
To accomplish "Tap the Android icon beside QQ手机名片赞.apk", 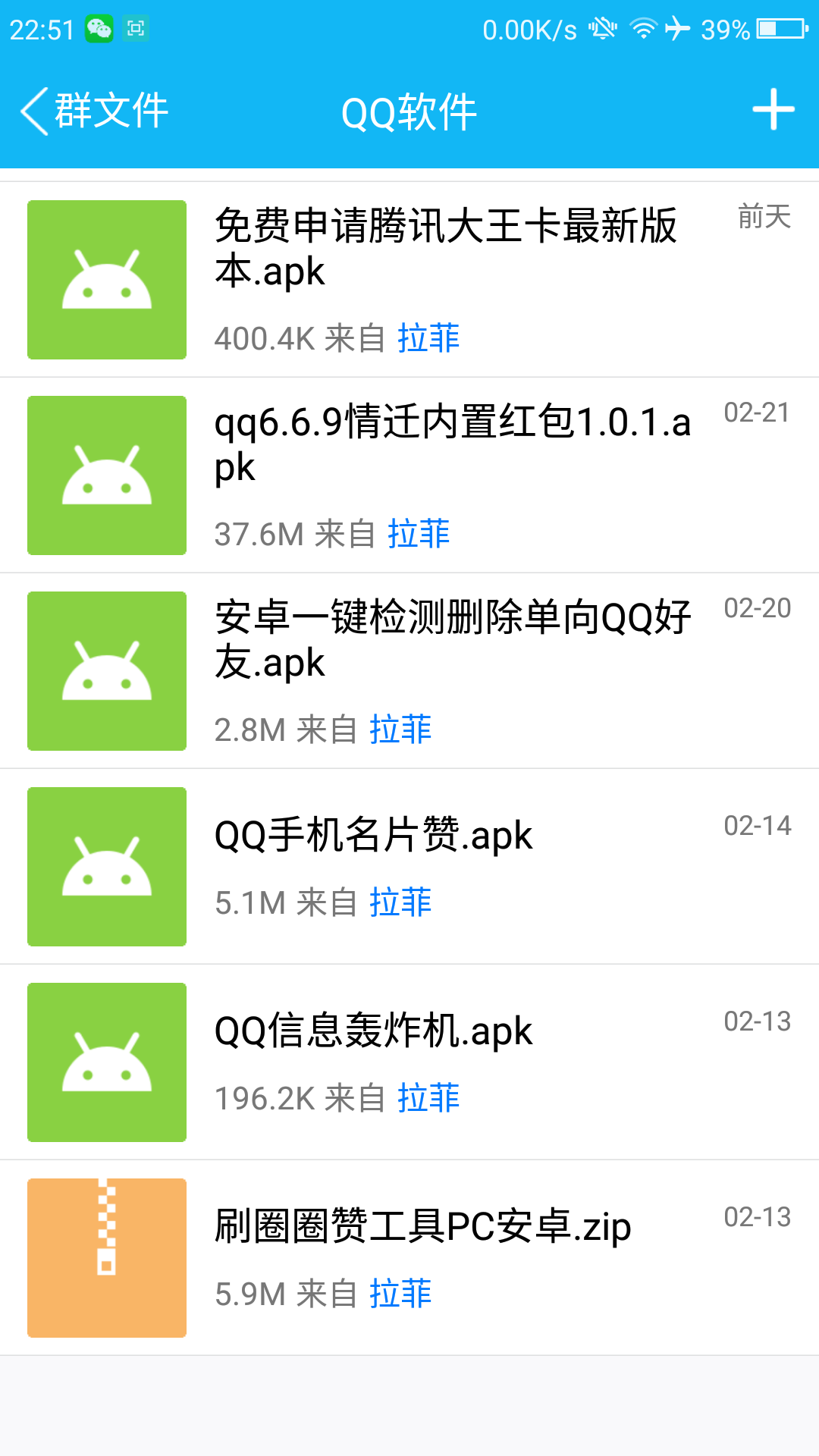I will click(x=106, y=867).
